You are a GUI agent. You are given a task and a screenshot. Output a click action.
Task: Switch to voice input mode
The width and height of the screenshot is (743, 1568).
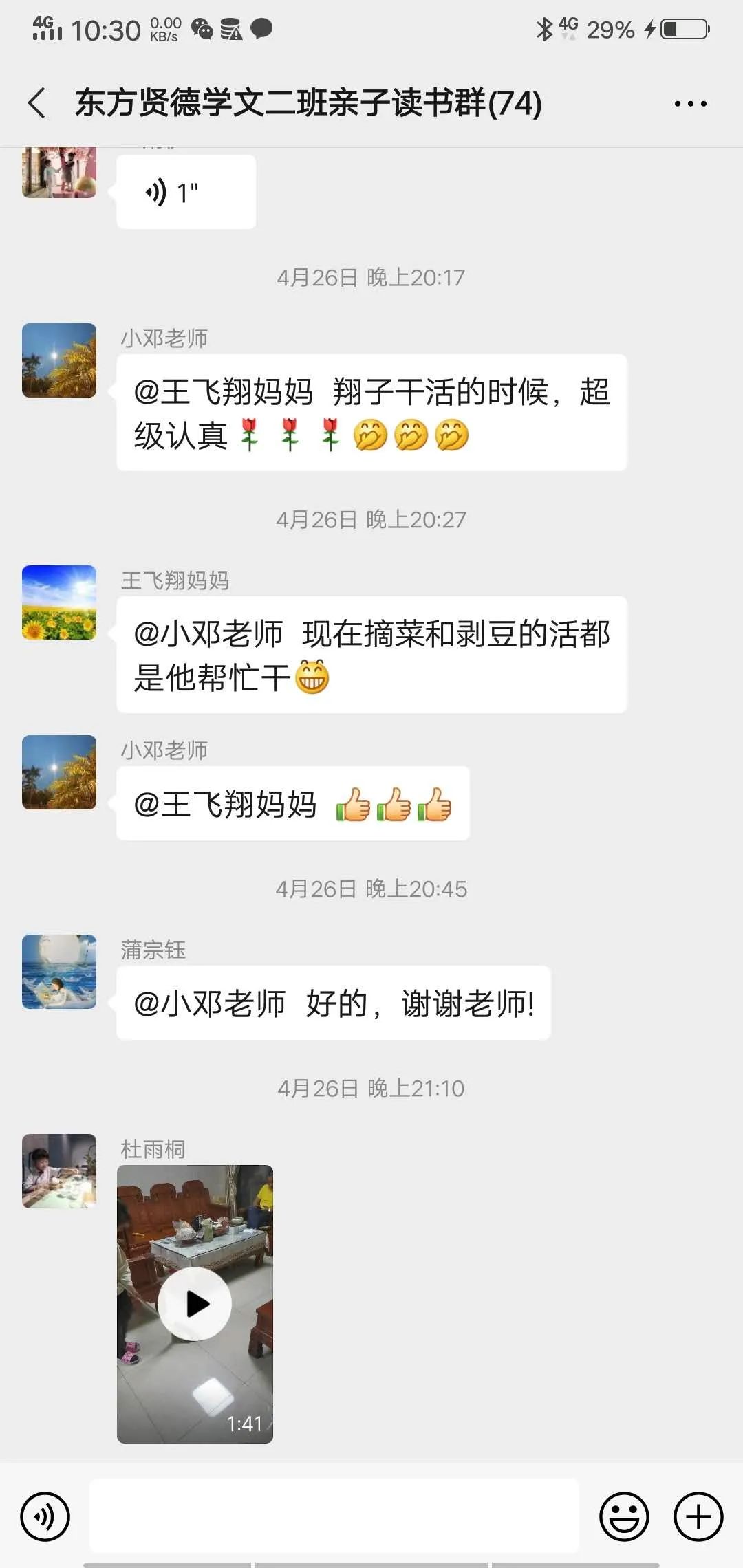coord(45,1516)
